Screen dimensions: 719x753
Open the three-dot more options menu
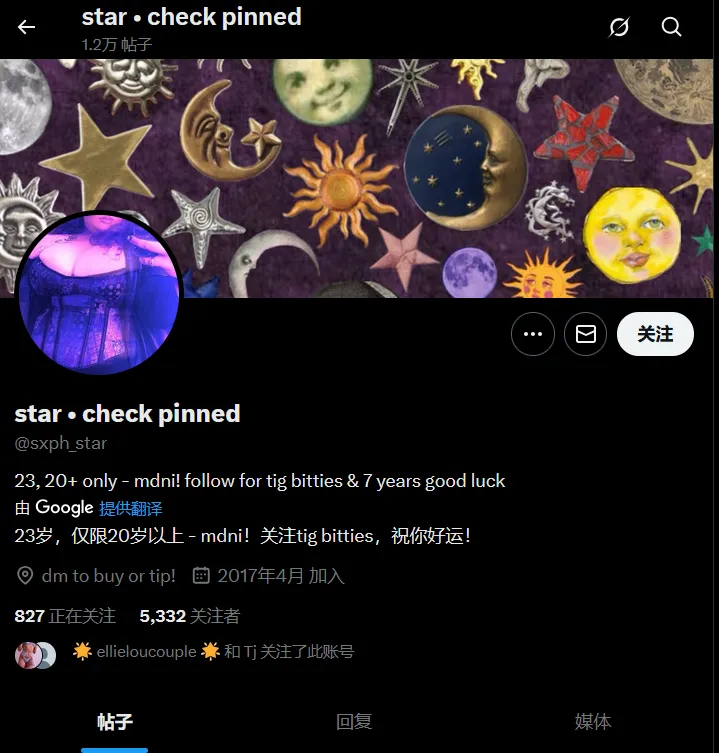click(x=533, y=335)
